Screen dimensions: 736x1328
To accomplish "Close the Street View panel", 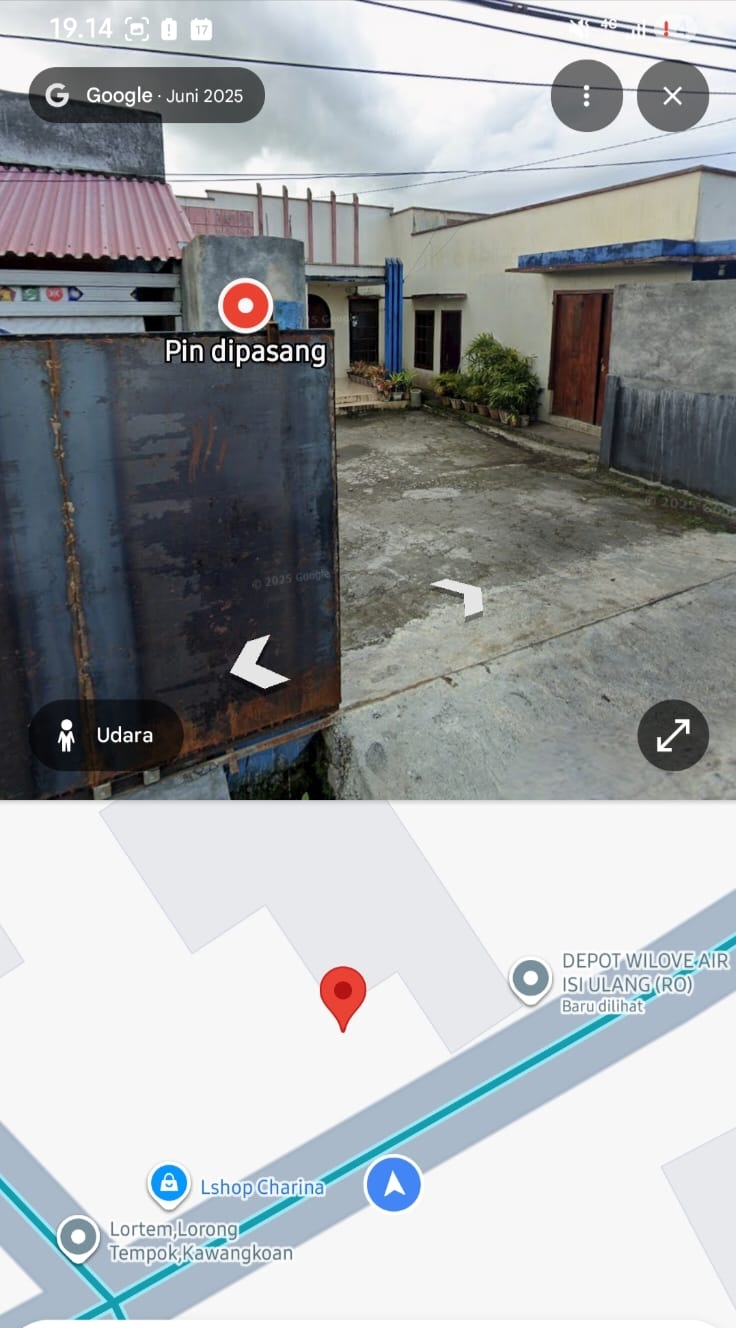I will (672, 96).
